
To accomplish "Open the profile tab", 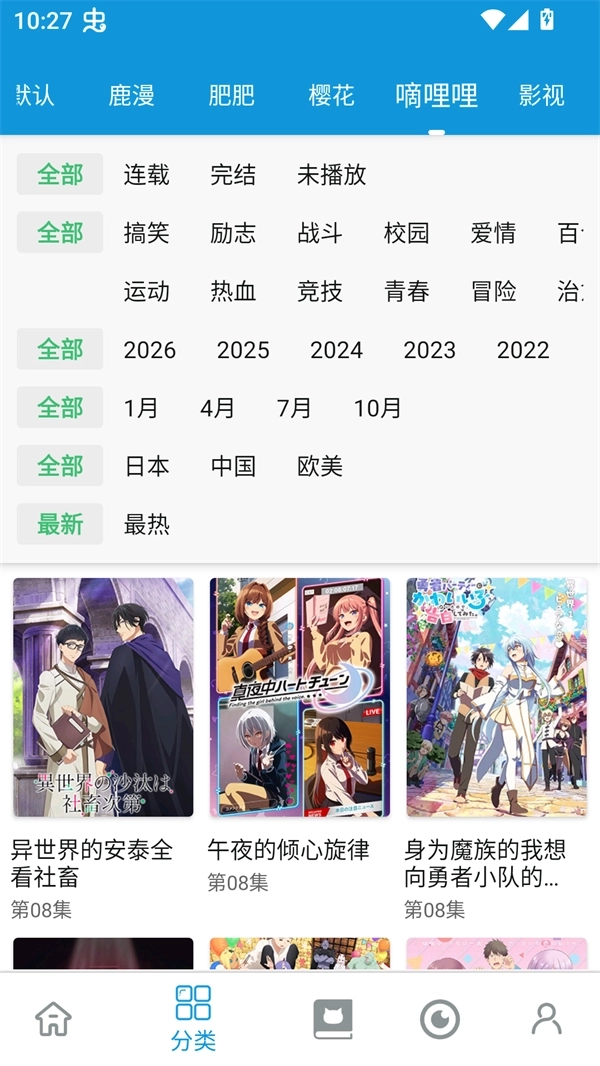I will [x=546, y=1019].
